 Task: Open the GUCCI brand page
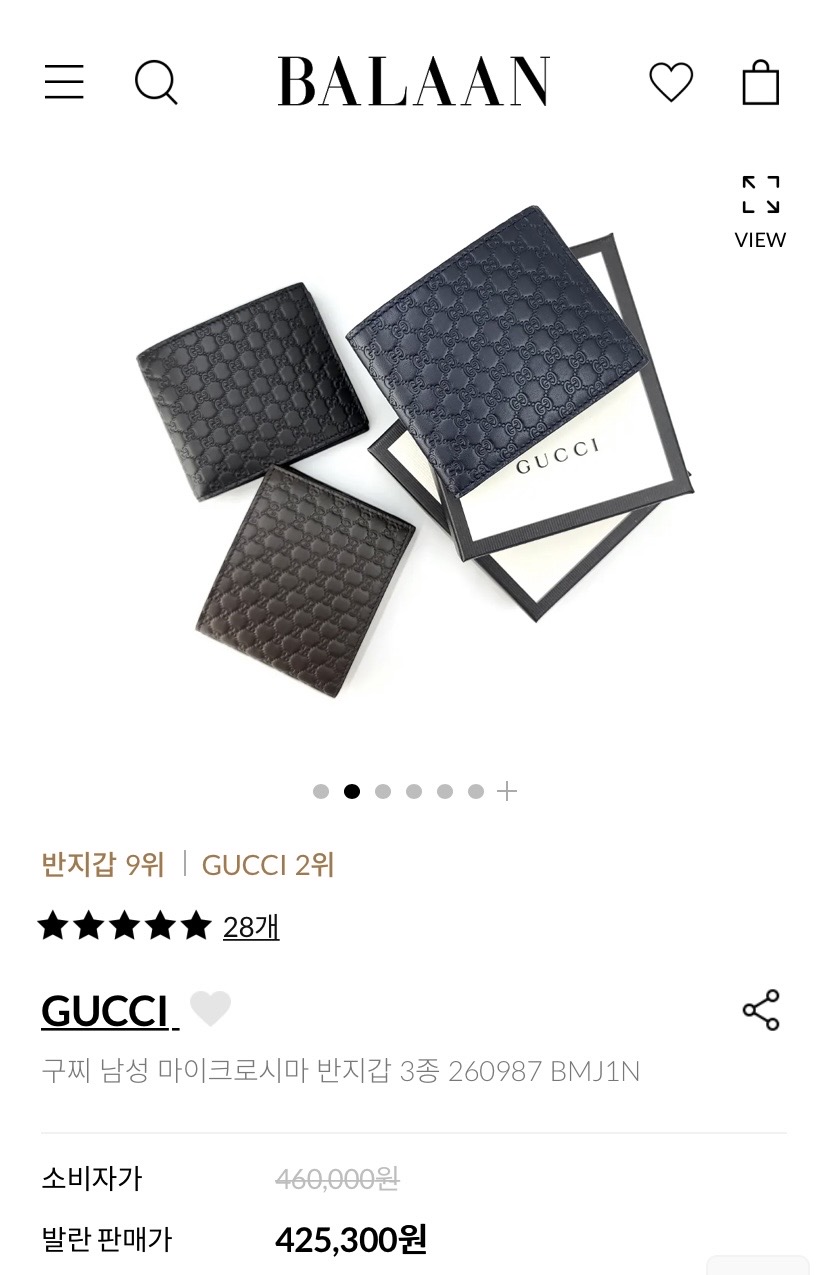(106, 1011)
